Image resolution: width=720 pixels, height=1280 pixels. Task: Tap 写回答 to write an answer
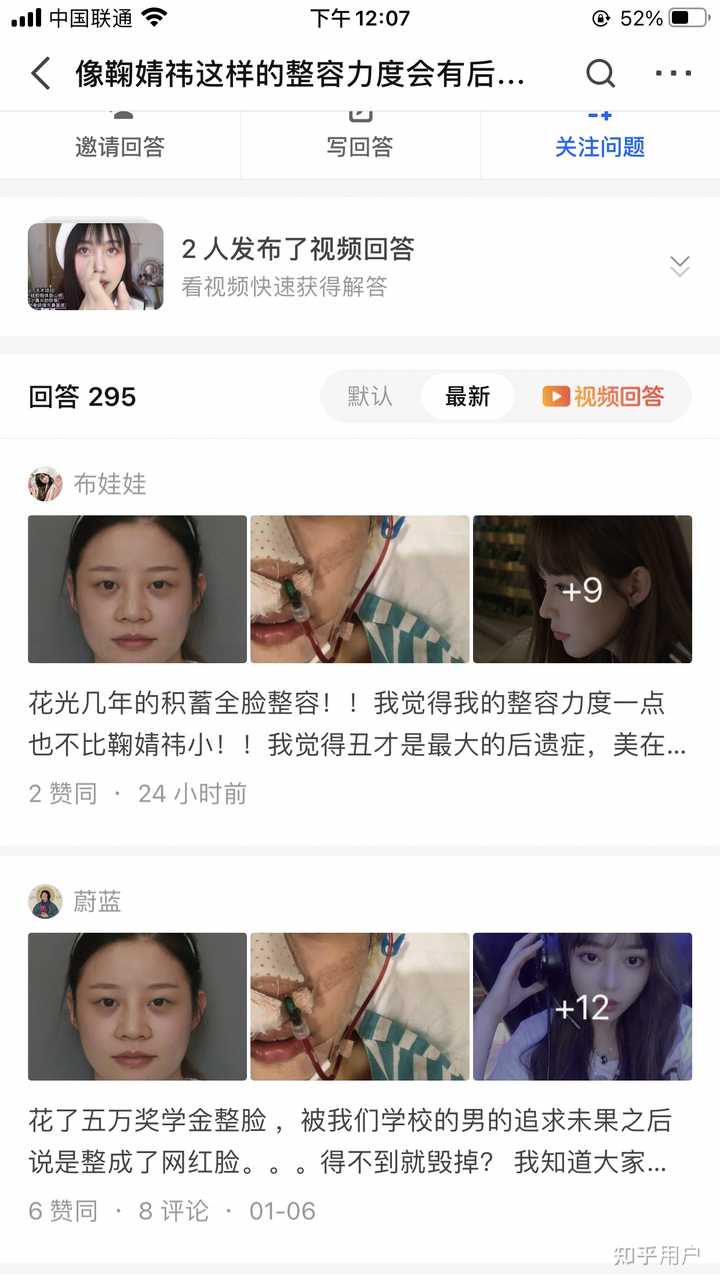point(360,146)
